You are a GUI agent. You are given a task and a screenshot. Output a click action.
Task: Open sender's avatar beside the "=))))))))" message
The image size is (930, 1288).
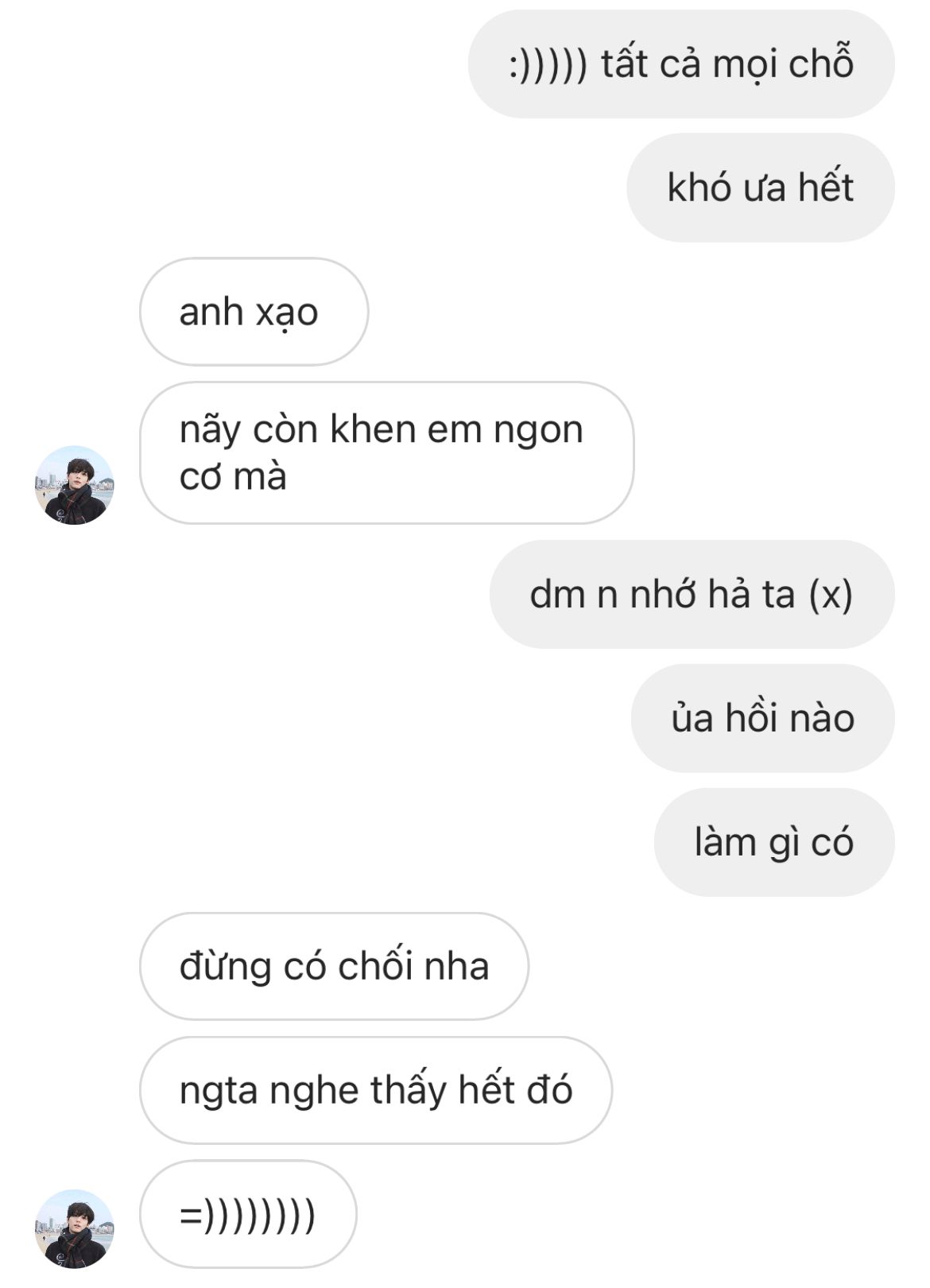[x=75, y=1228]
